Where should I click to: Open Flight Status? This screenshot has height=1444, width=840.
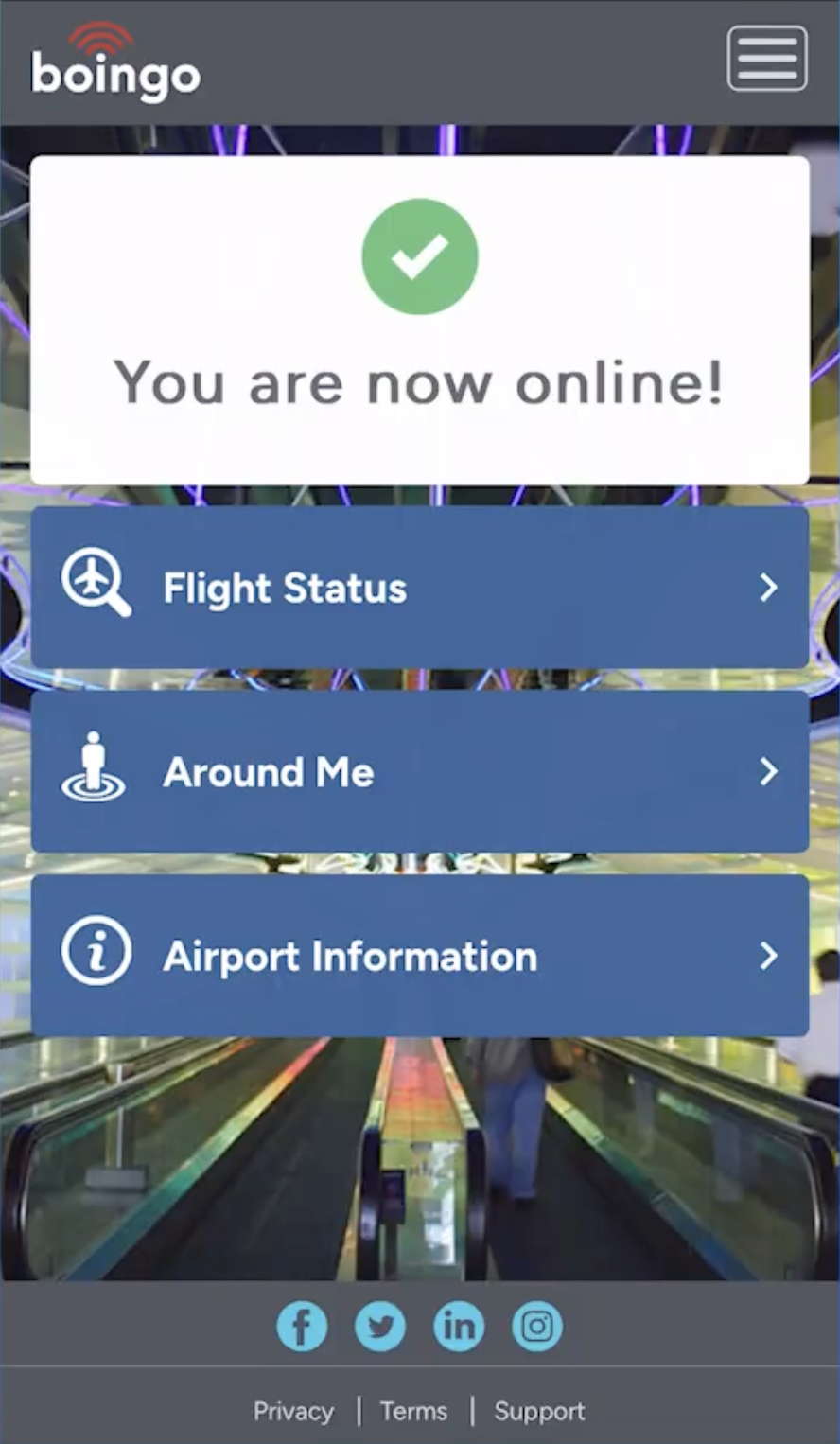[420, 588]
